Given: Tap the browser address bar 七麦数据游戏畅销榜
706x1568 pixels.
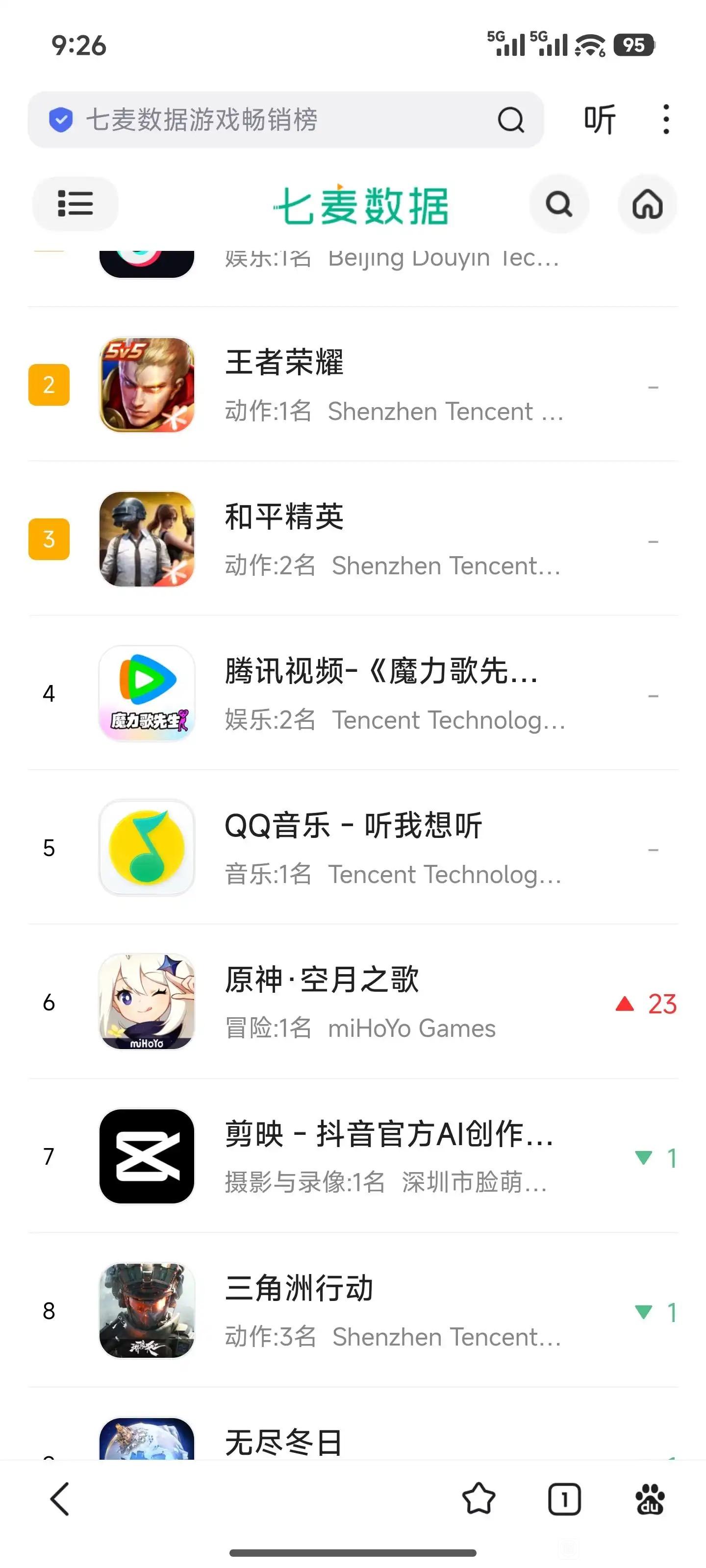Looking at the screenshot, I should pyautogui.click(x=268, y=119).
